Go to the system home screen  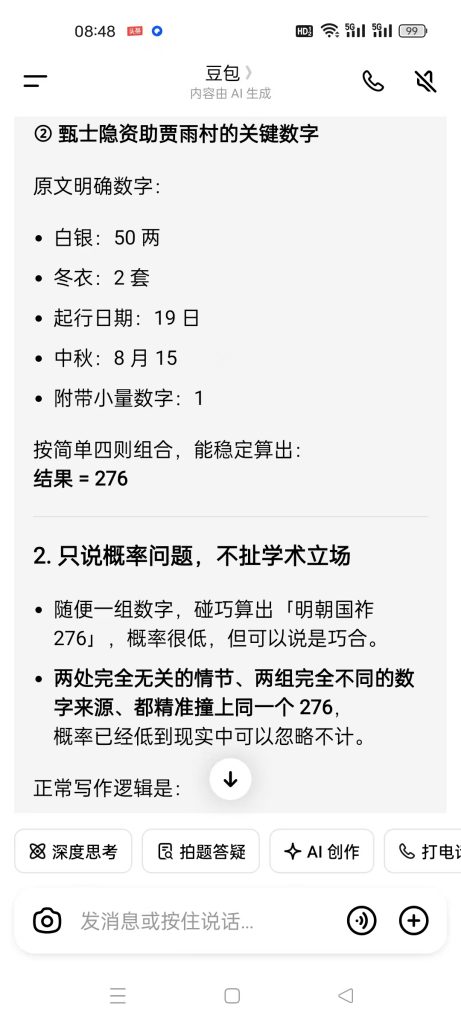coord(232,995)
